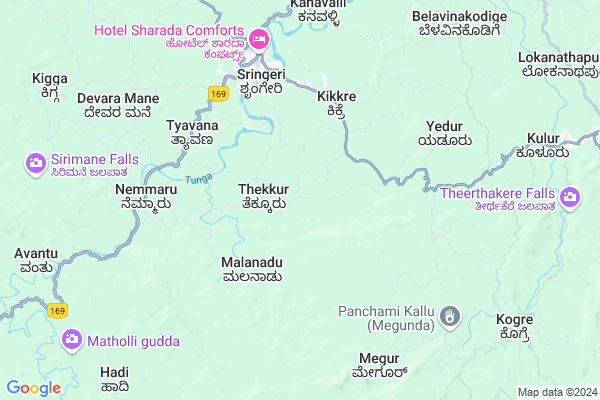
Task: Open the Hotel Sharada Comforts marker
Action: (x=259, y=39)
